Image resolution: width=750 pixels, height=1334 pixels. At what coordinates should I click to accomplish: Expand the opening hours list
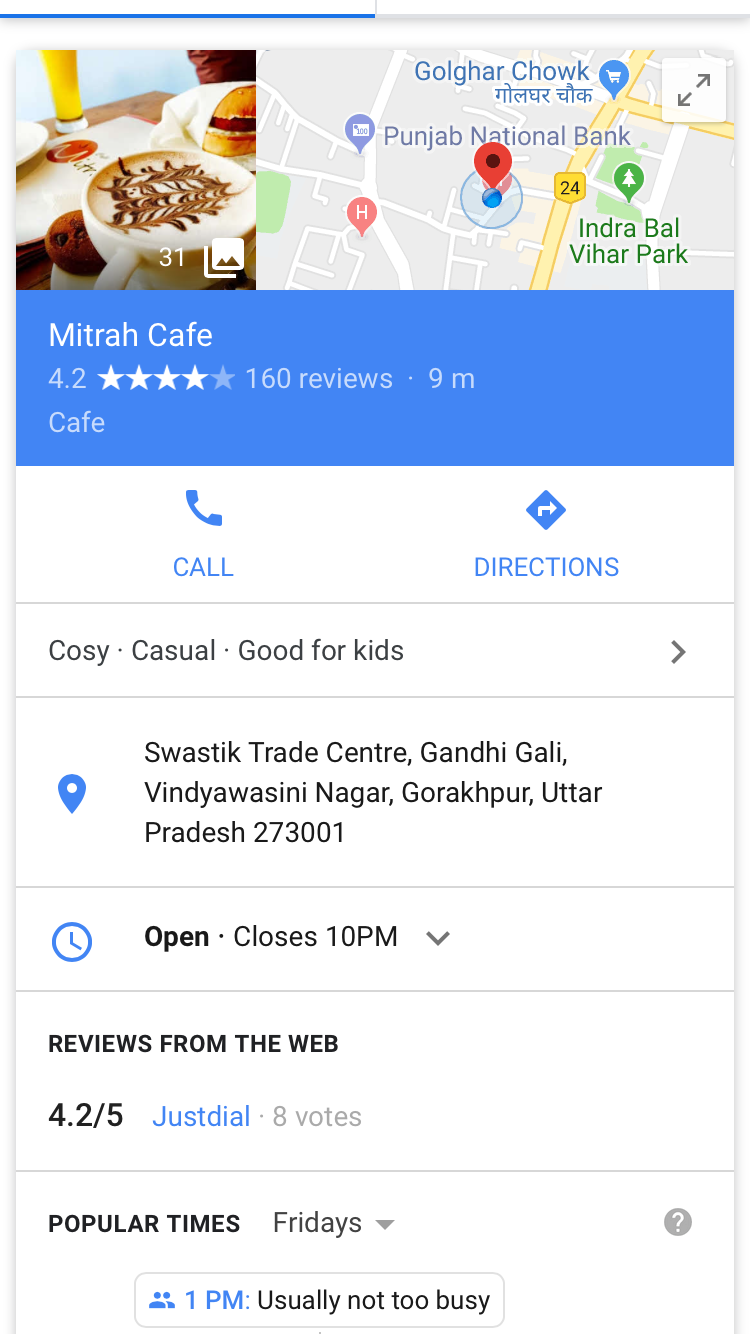[438, 938]
